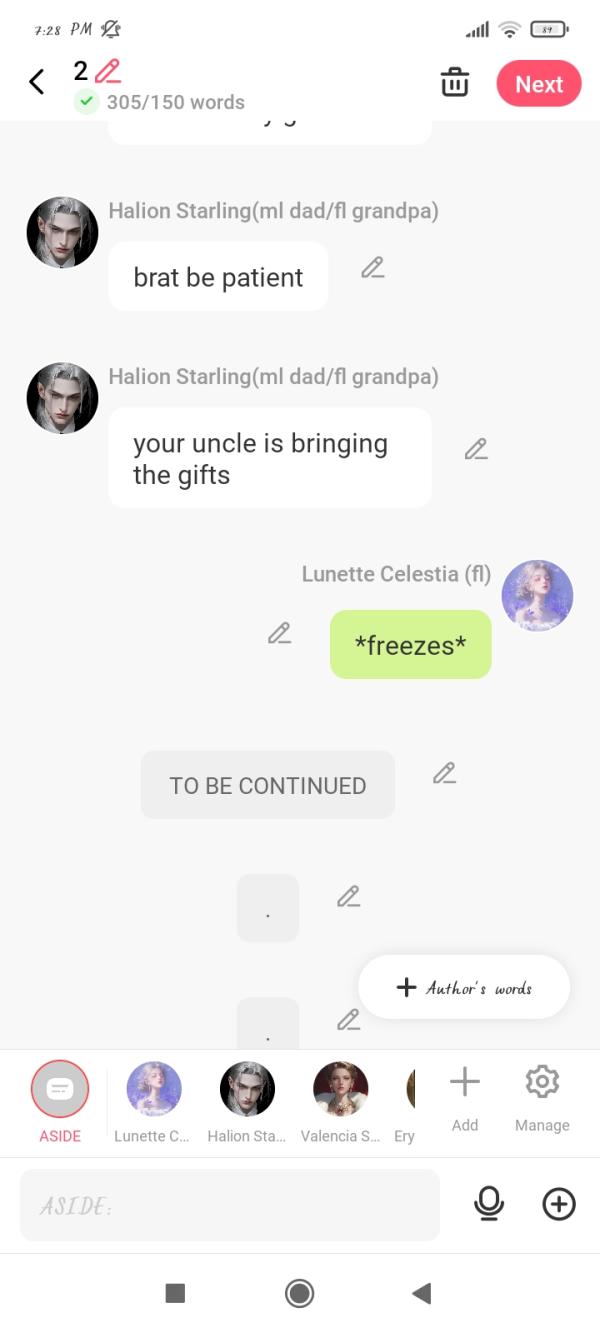Delete using the trash can icon
The height and width of the screenshot is (1333, 600).
pyautogui.click(x=455, y=83)
